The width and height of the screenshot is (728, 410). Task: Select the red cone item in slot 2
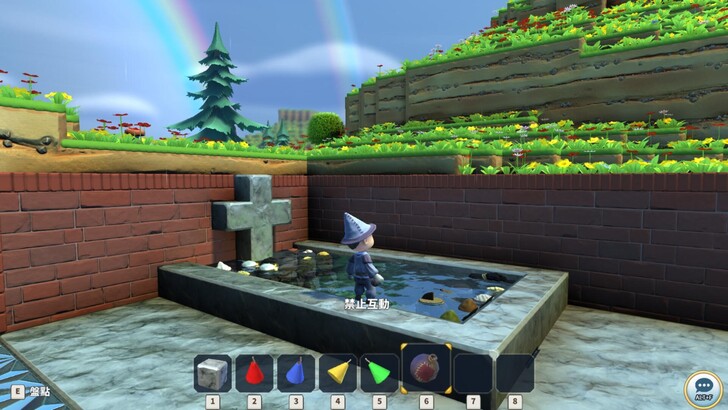pos(254,373)
